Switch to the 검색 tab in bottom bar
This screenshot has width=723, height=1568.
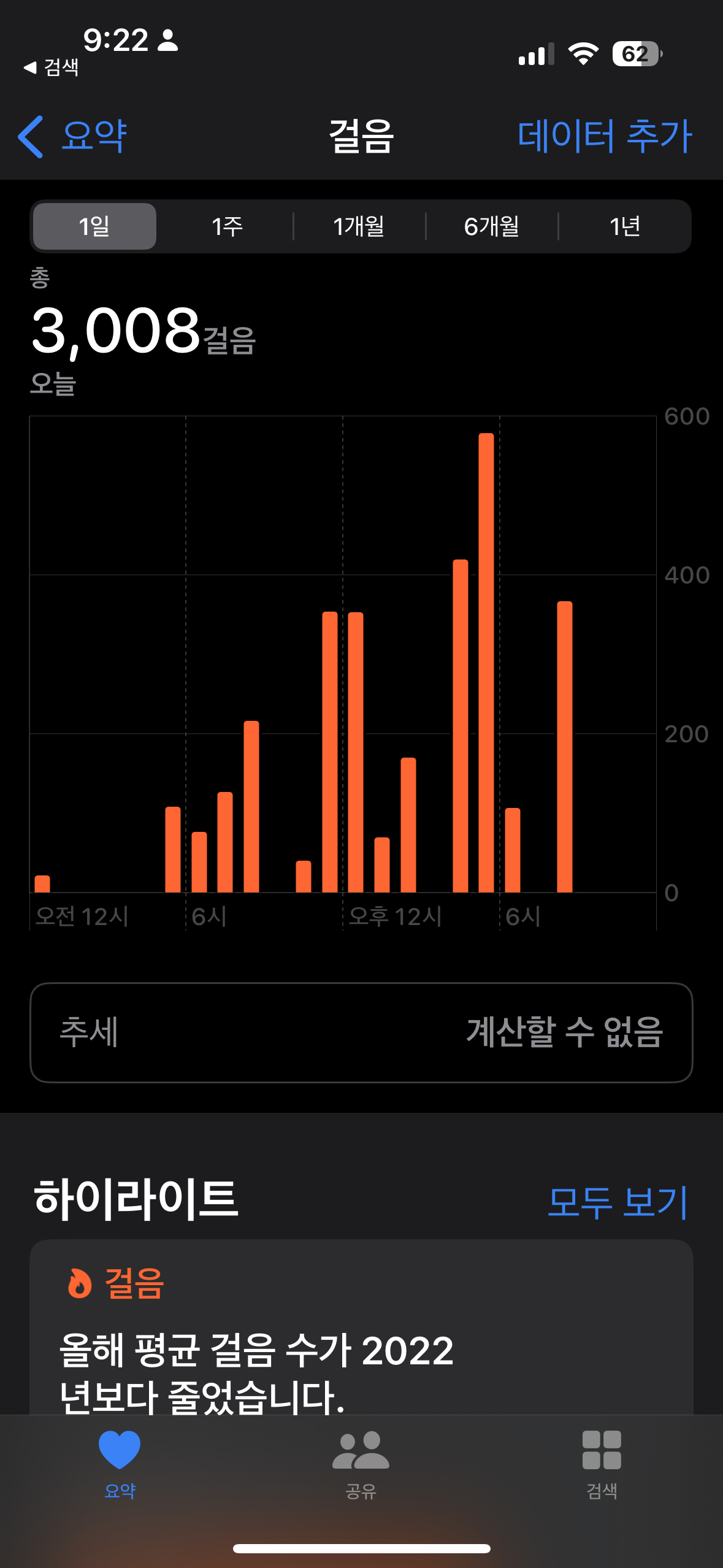pyautogui.click(x=602, y=1463)
